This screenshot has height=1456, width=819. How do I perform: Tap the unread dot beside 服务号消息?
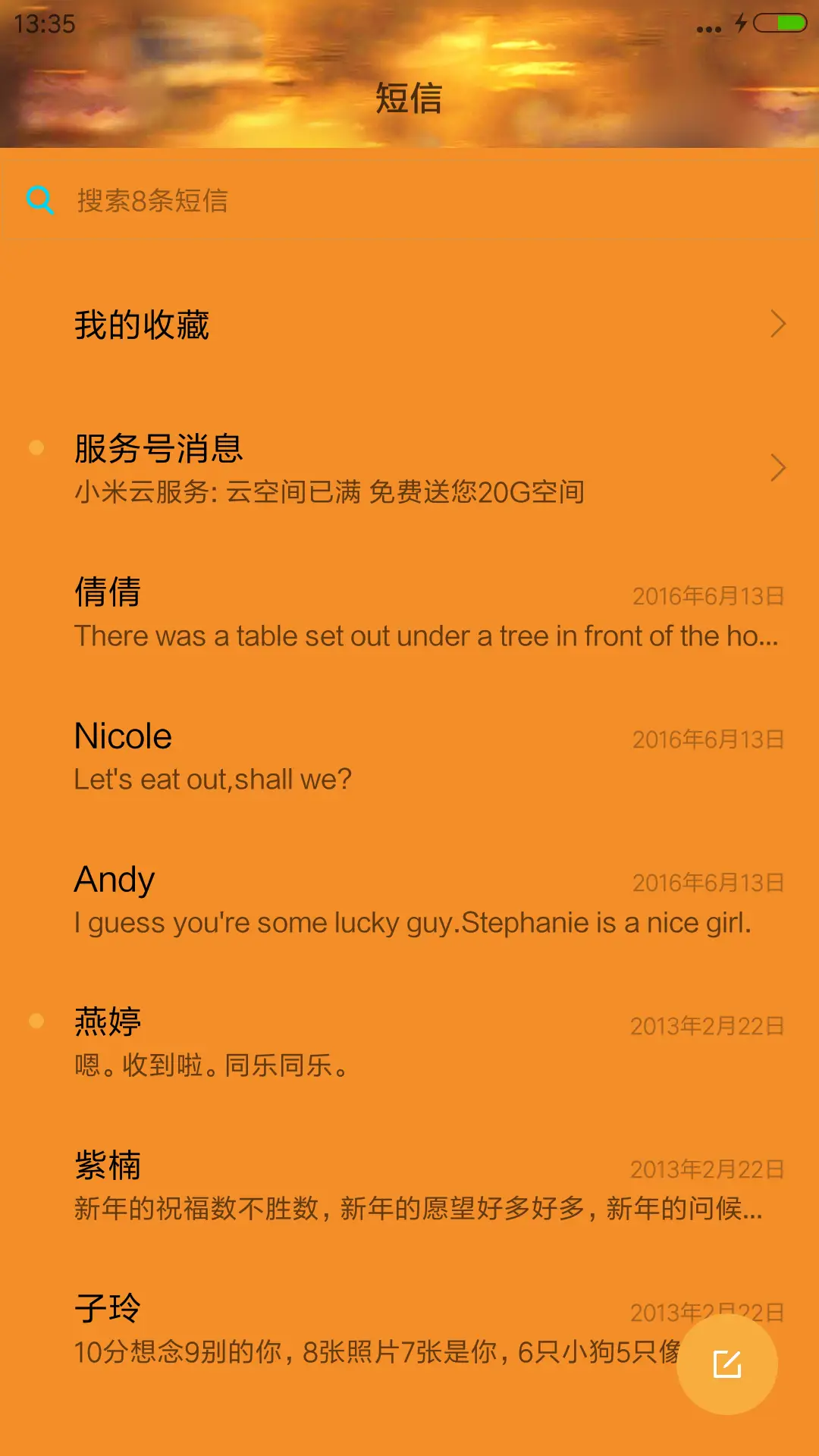36,449
